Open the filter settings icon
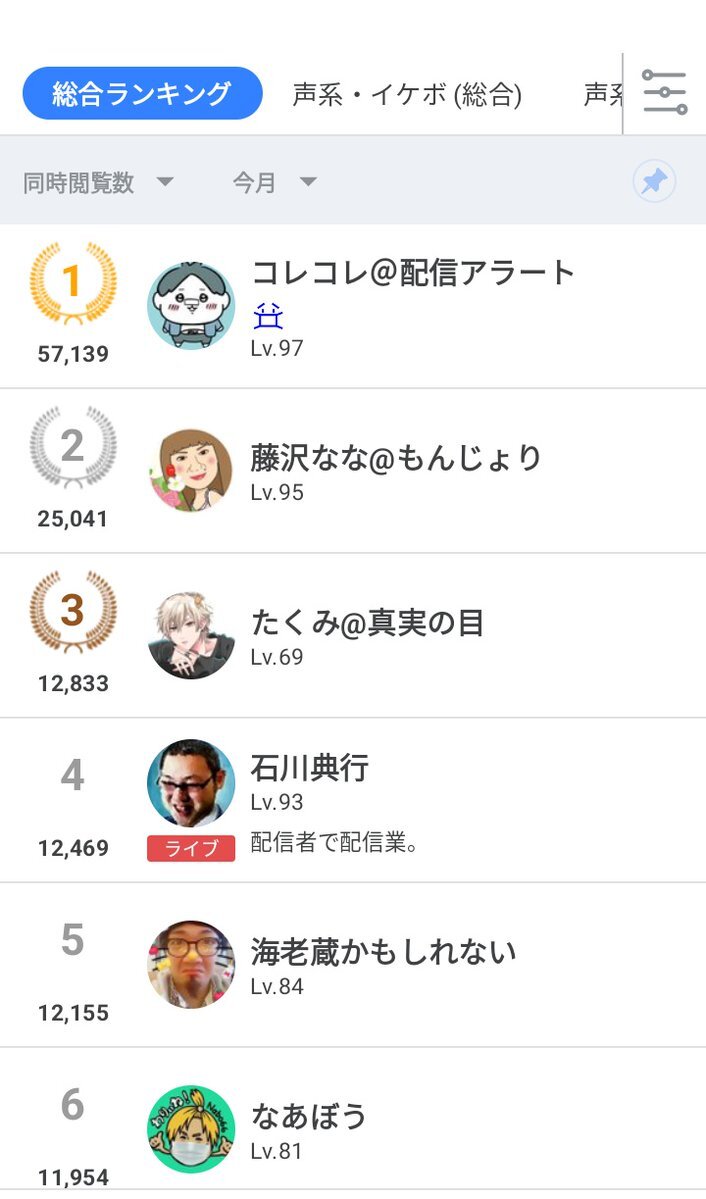 [664, 93]
